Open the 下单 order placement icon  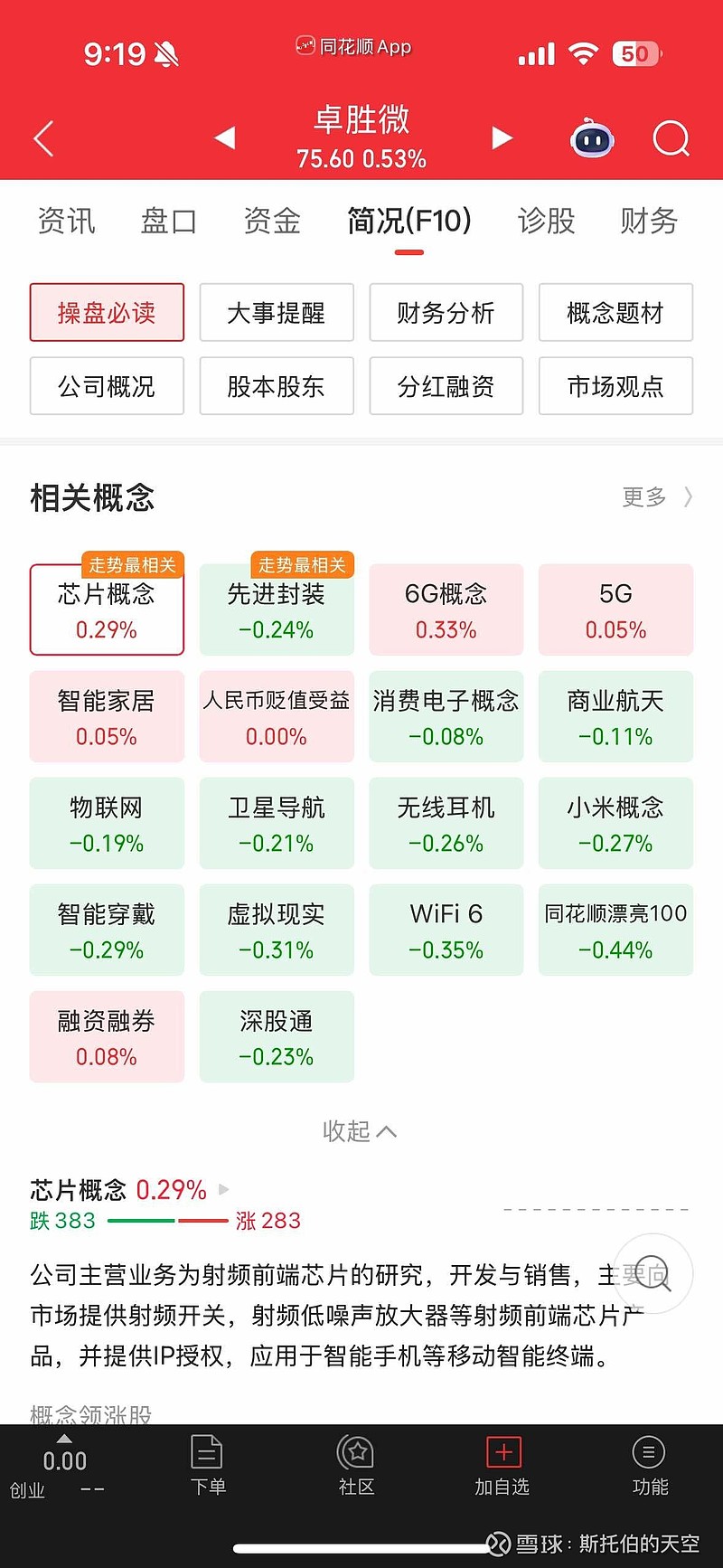(208, 1465)
